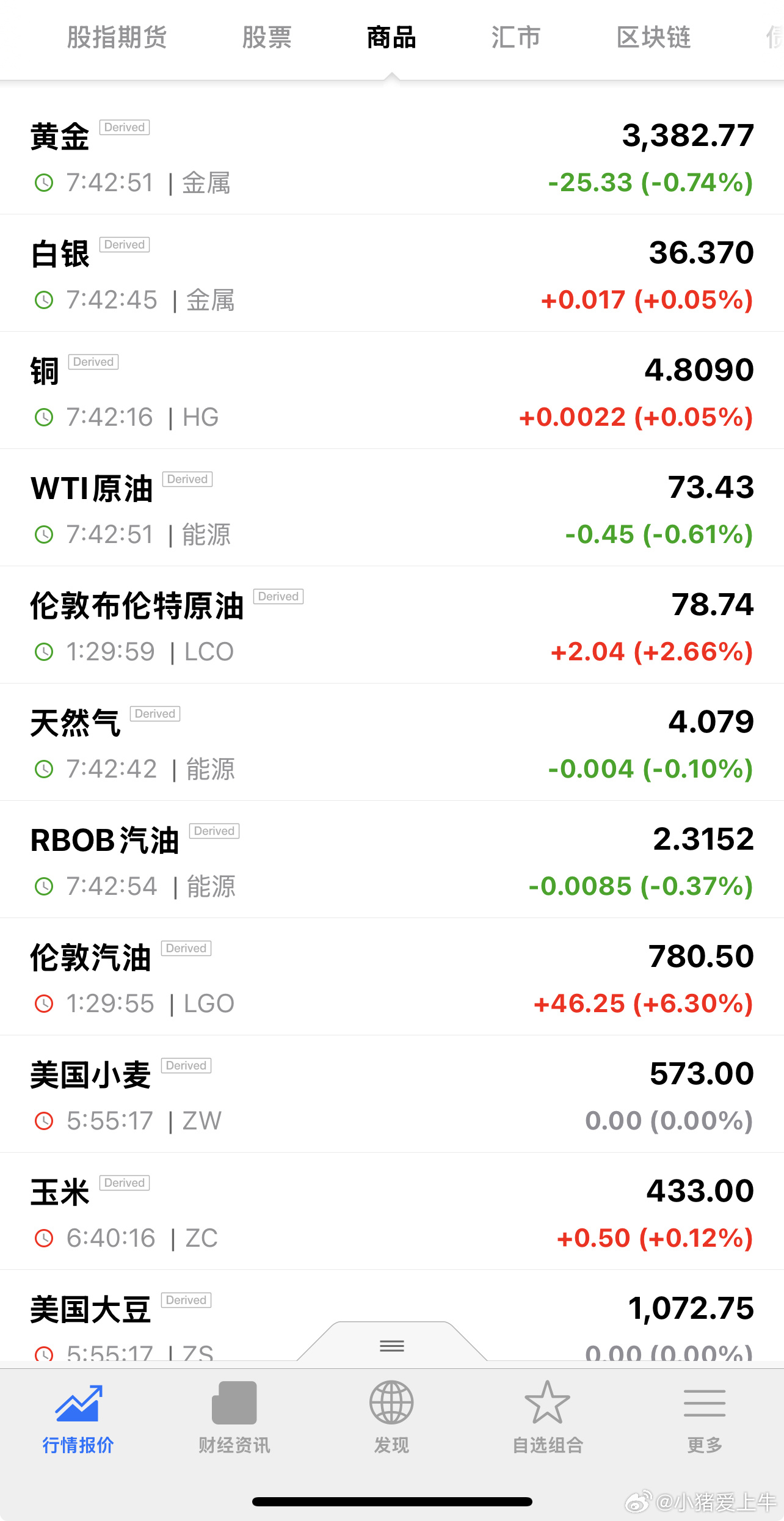
Task: Open the 更多 menu tab
Action: [705, 1417]
